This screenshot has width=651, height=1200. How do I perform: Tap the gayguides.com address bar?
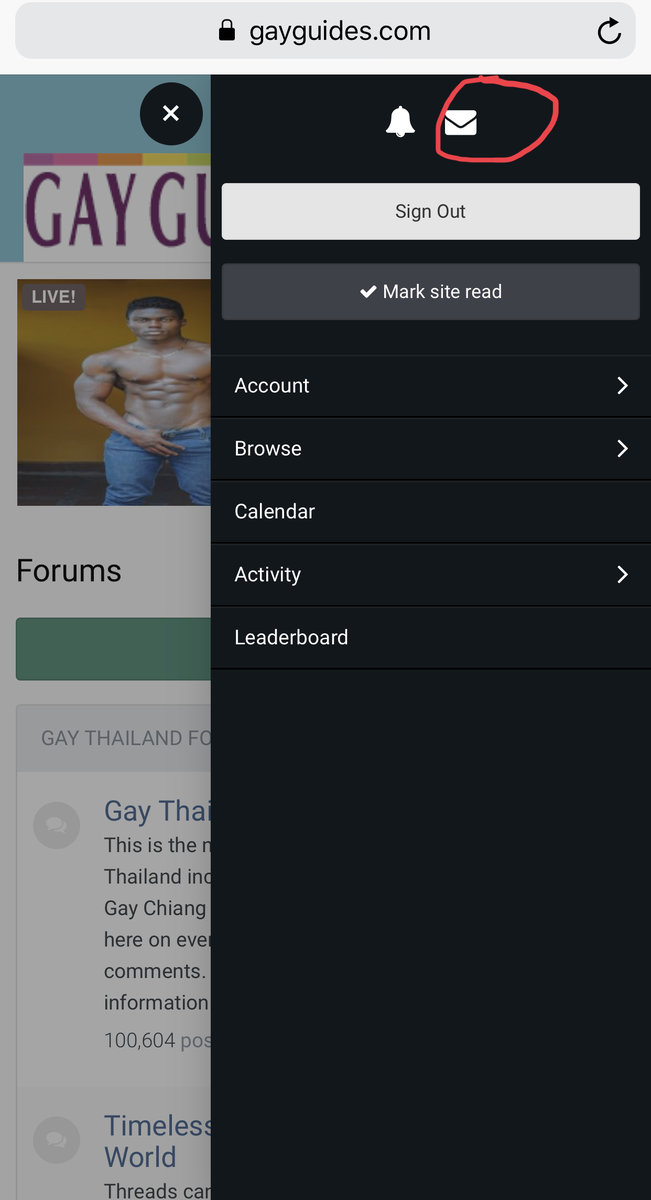click(325, 32)
